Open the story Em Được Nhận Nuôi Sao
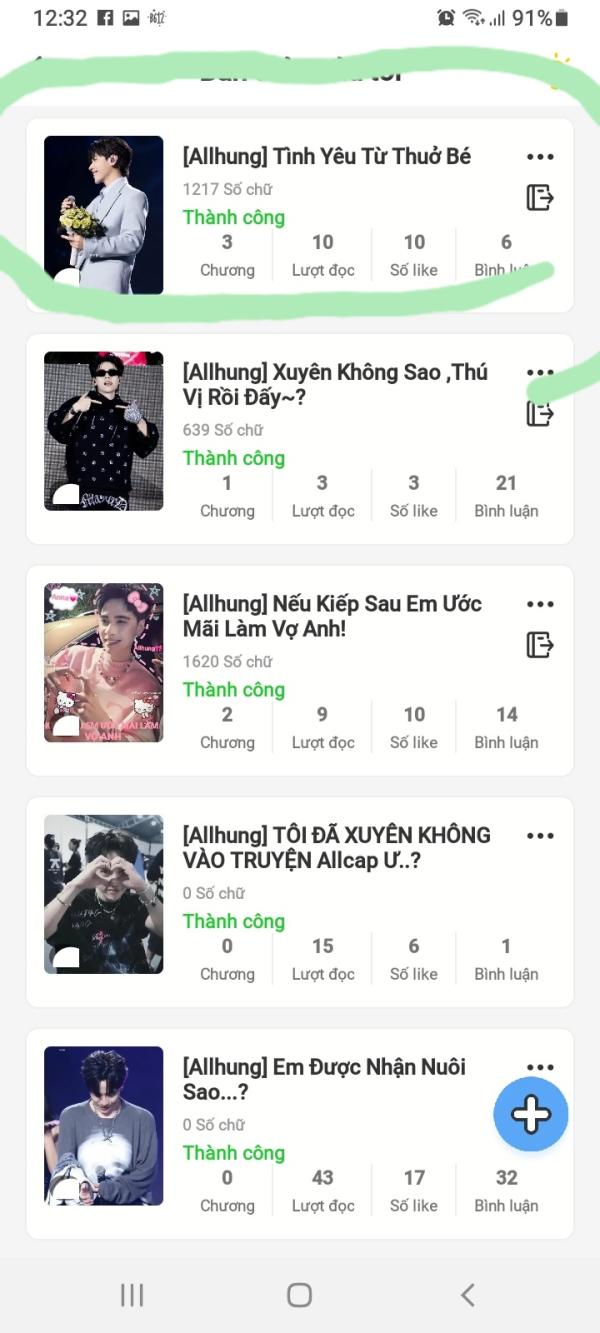 pyautogui.click(x=324, y=1078)
